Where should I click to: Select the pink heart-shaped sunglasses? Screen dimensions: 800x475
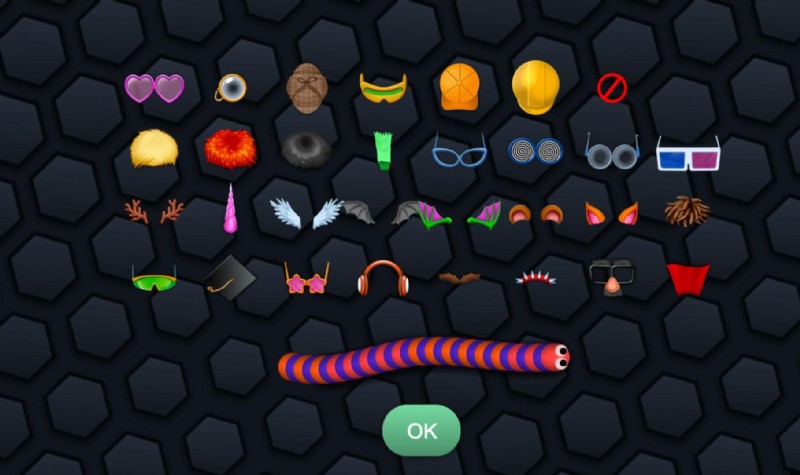pos(155,88)
